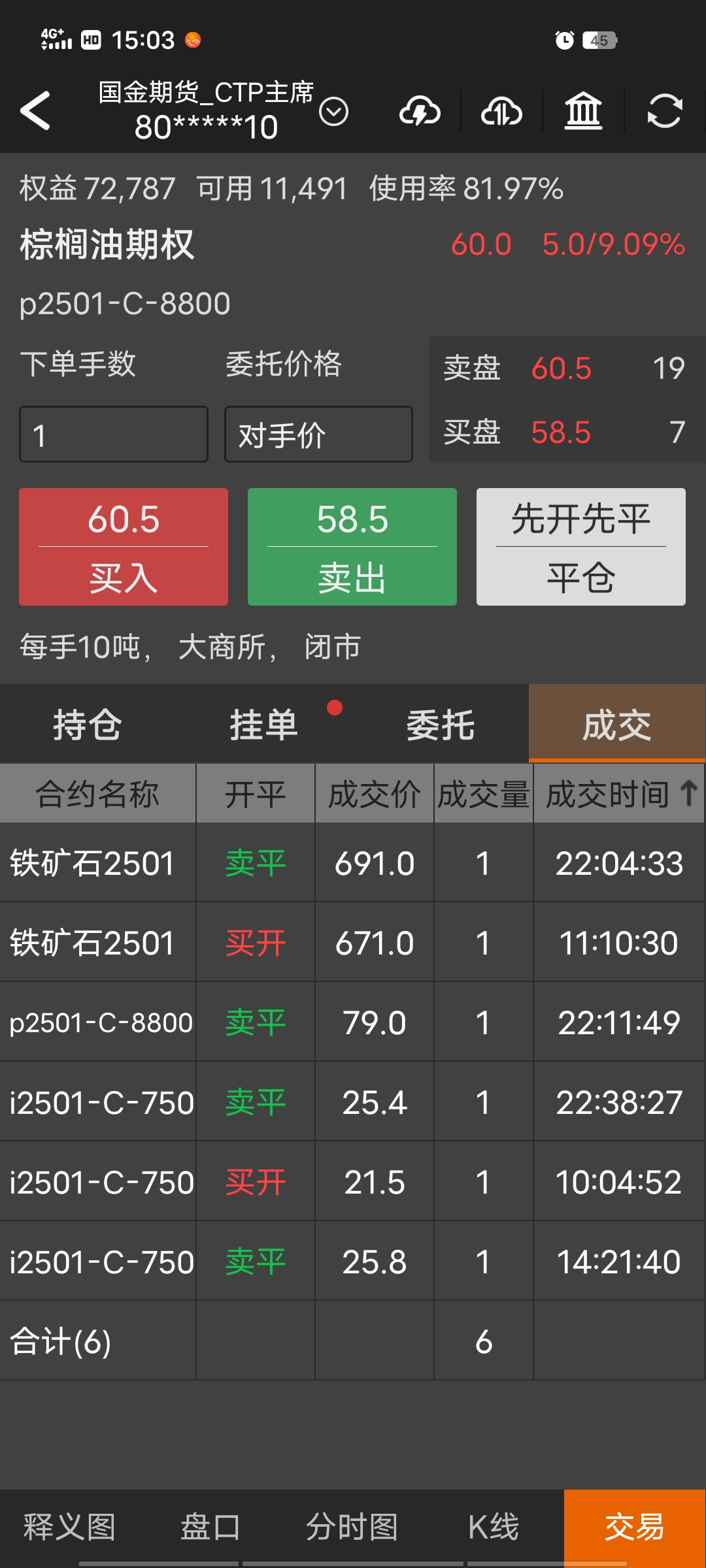Sort by 成交时间 column header
The image size is (706, 1568).
click(619, 794)
